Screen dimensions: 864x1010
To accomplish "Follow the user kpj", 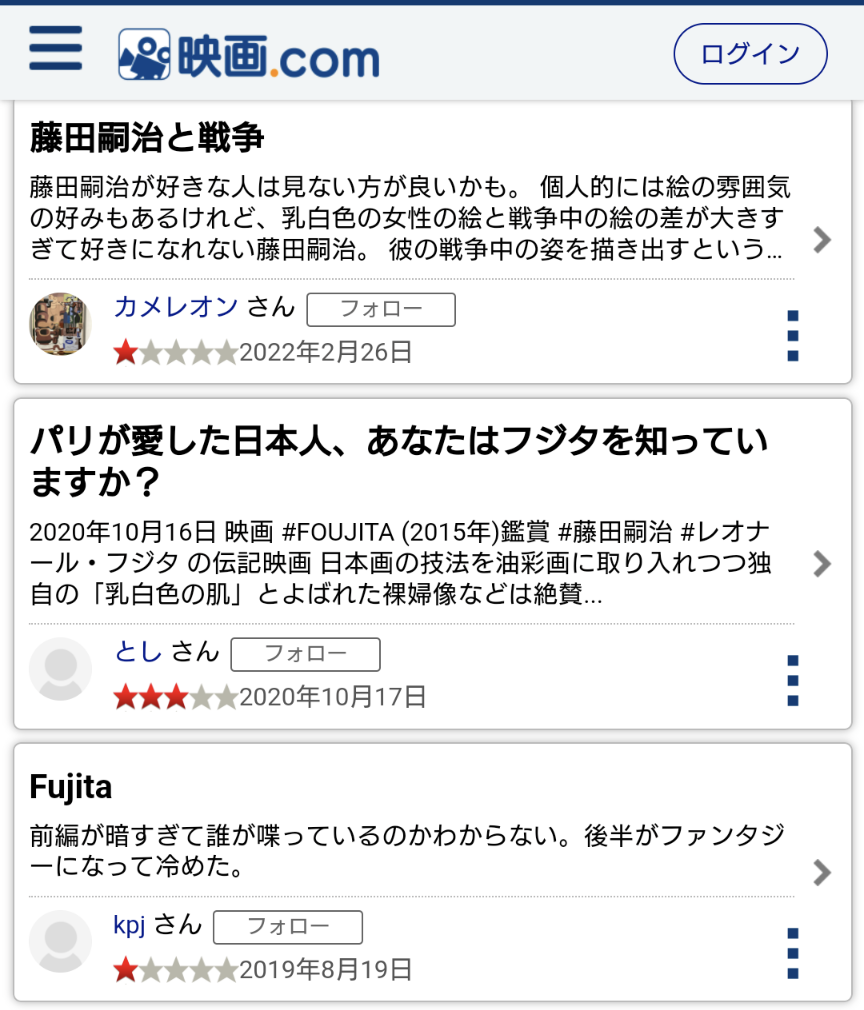I will [x=288, y=927].
